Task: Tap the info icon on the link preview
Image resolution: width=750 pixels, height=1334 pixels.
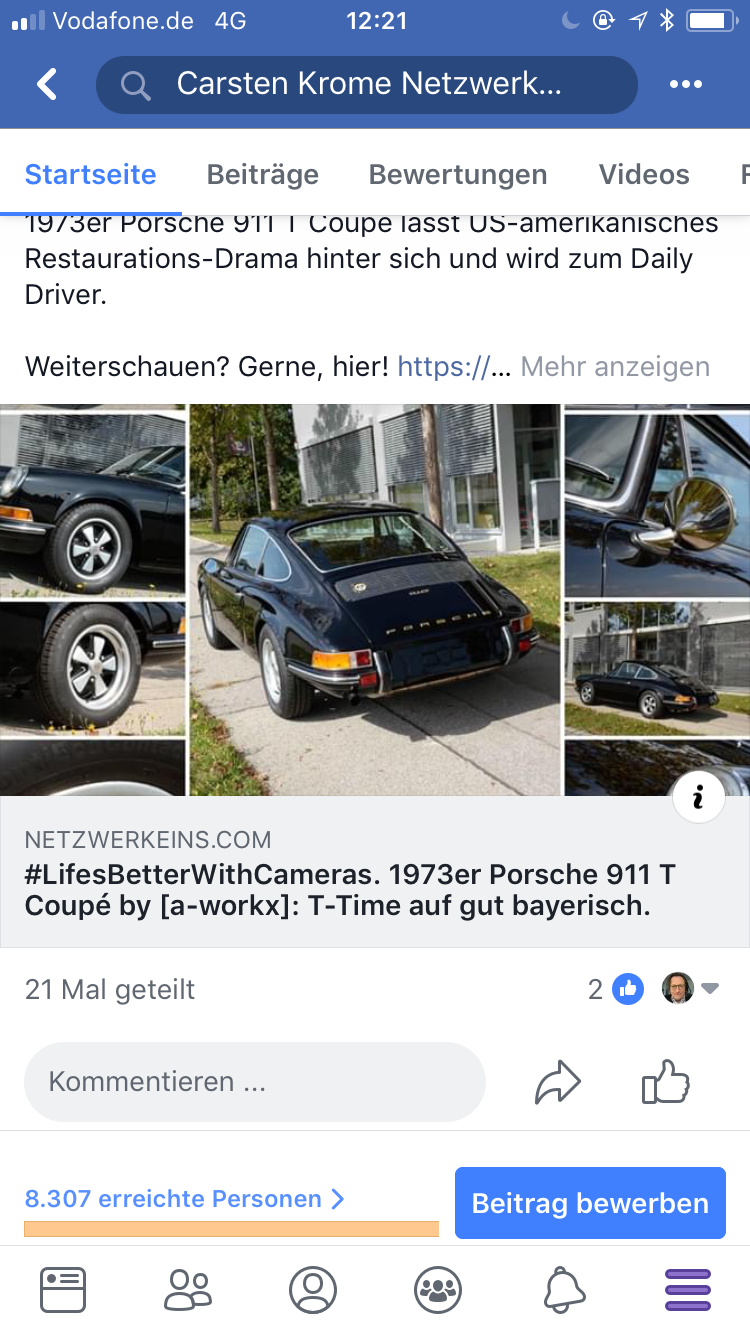Action: click(x=698, y=797)
